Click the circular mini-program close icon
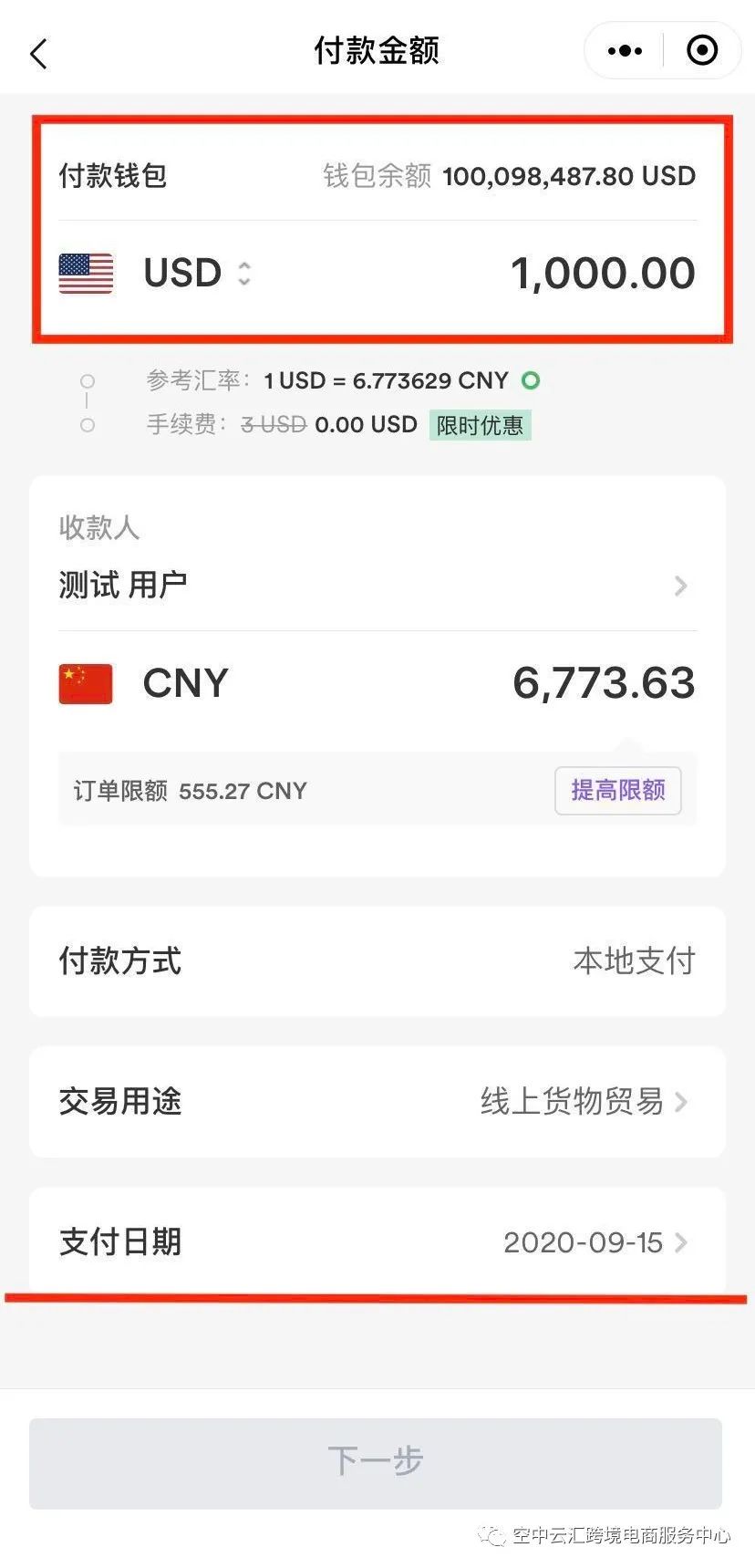755x1568 pixels. click(x=701, y=50)
